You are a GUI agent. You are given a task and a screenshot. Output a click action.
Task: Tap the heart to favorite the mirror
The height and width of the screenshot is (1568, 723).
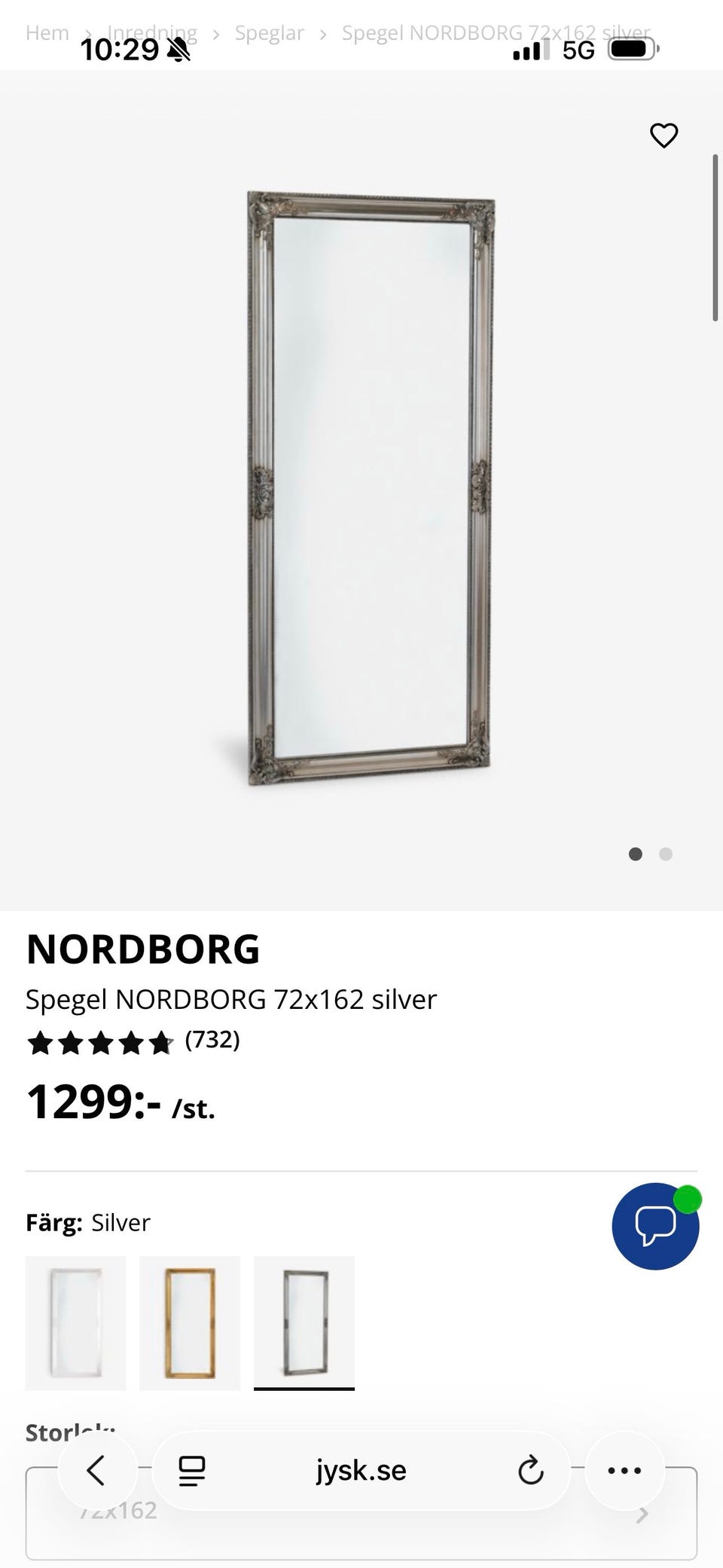(664, 136)
